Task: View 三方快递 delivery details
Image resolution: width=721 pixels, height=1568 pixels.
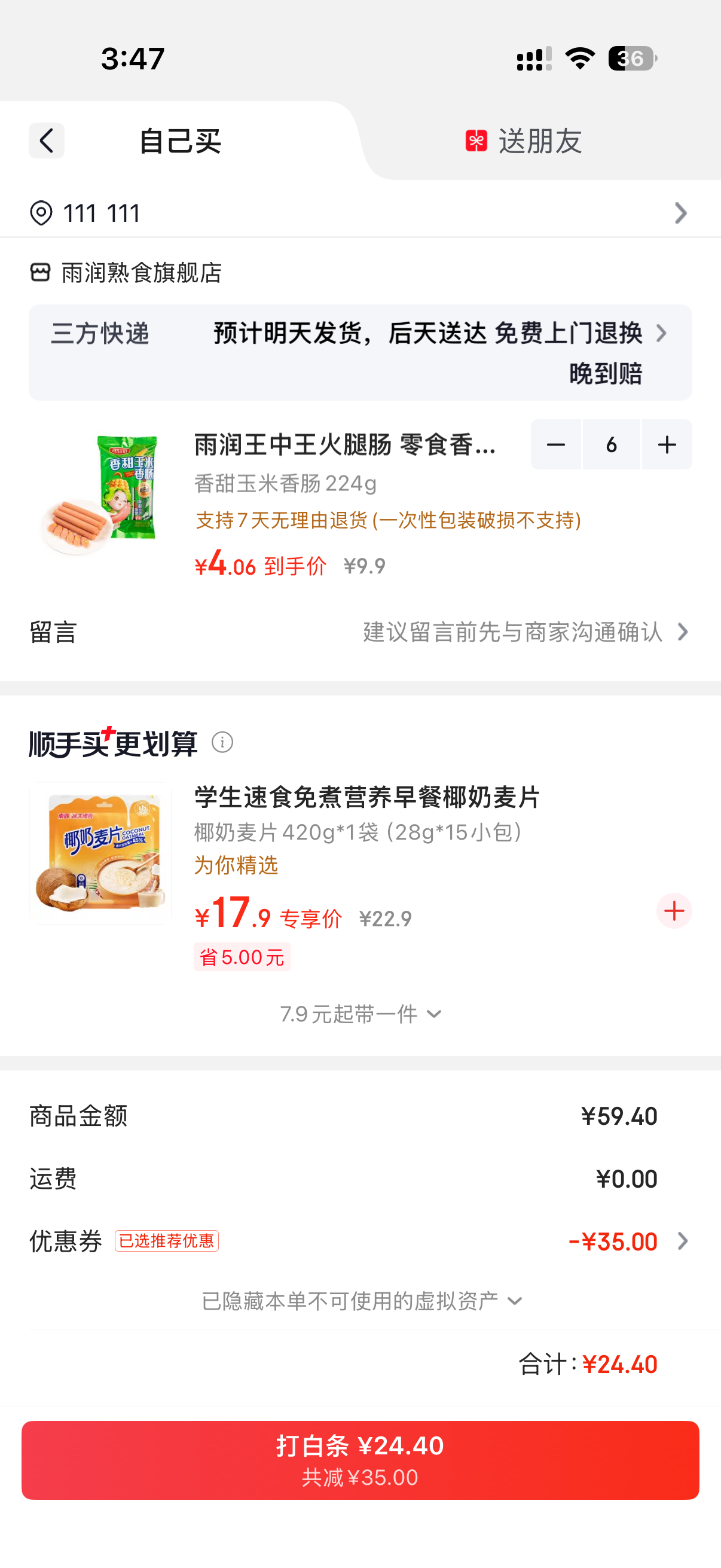Action: tap(360, 352)
